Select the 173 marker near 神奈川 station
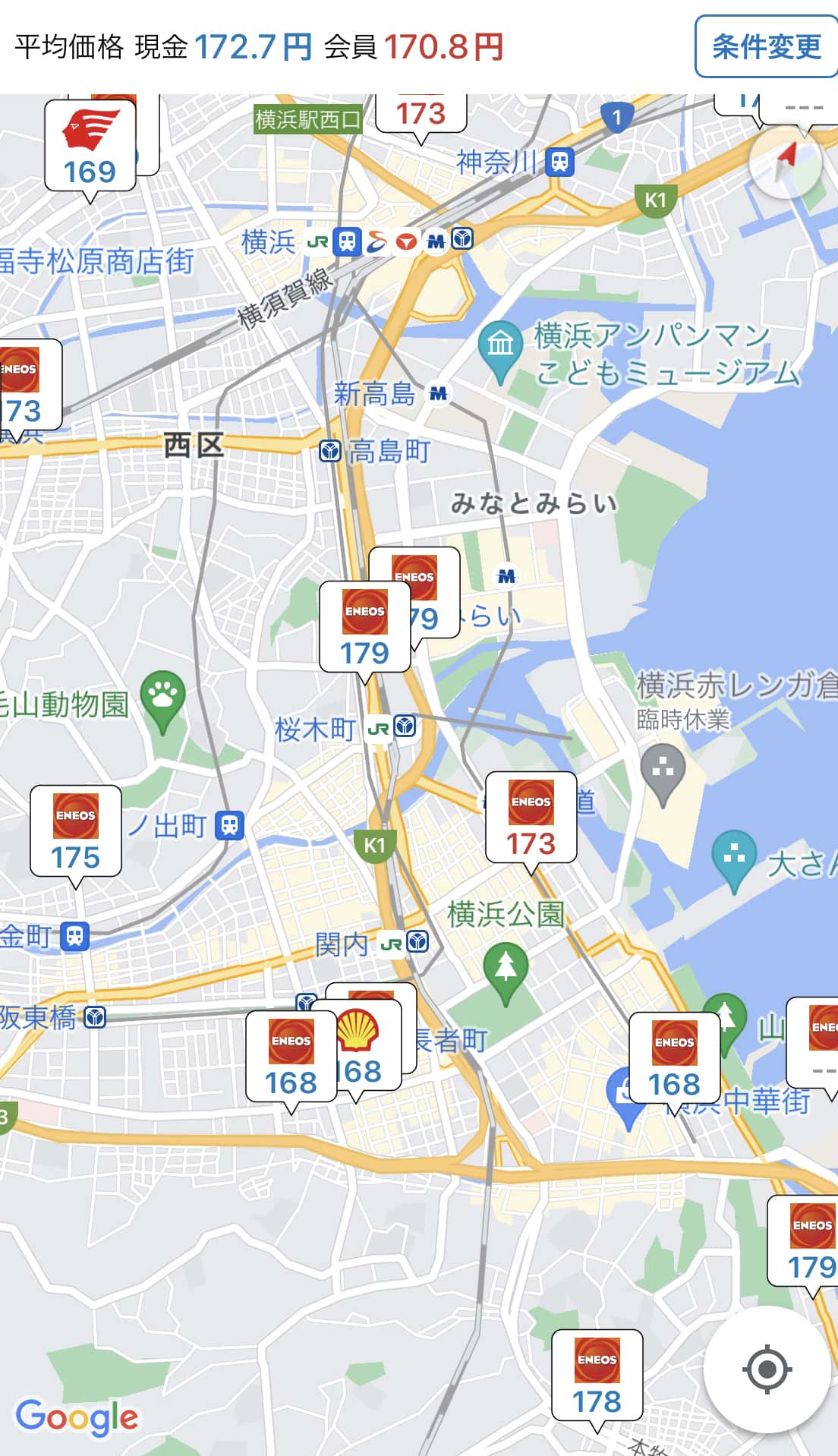 pyautogui.click(x=421, y=114)
